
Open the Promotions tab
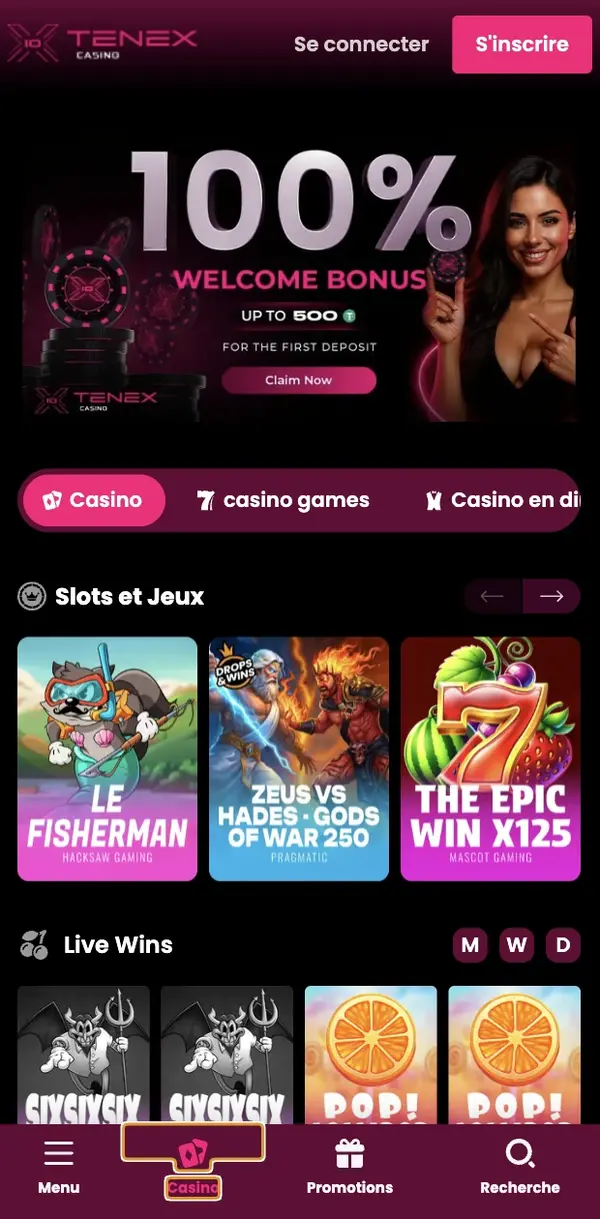pyautogui.click(x=349, y=1167)
